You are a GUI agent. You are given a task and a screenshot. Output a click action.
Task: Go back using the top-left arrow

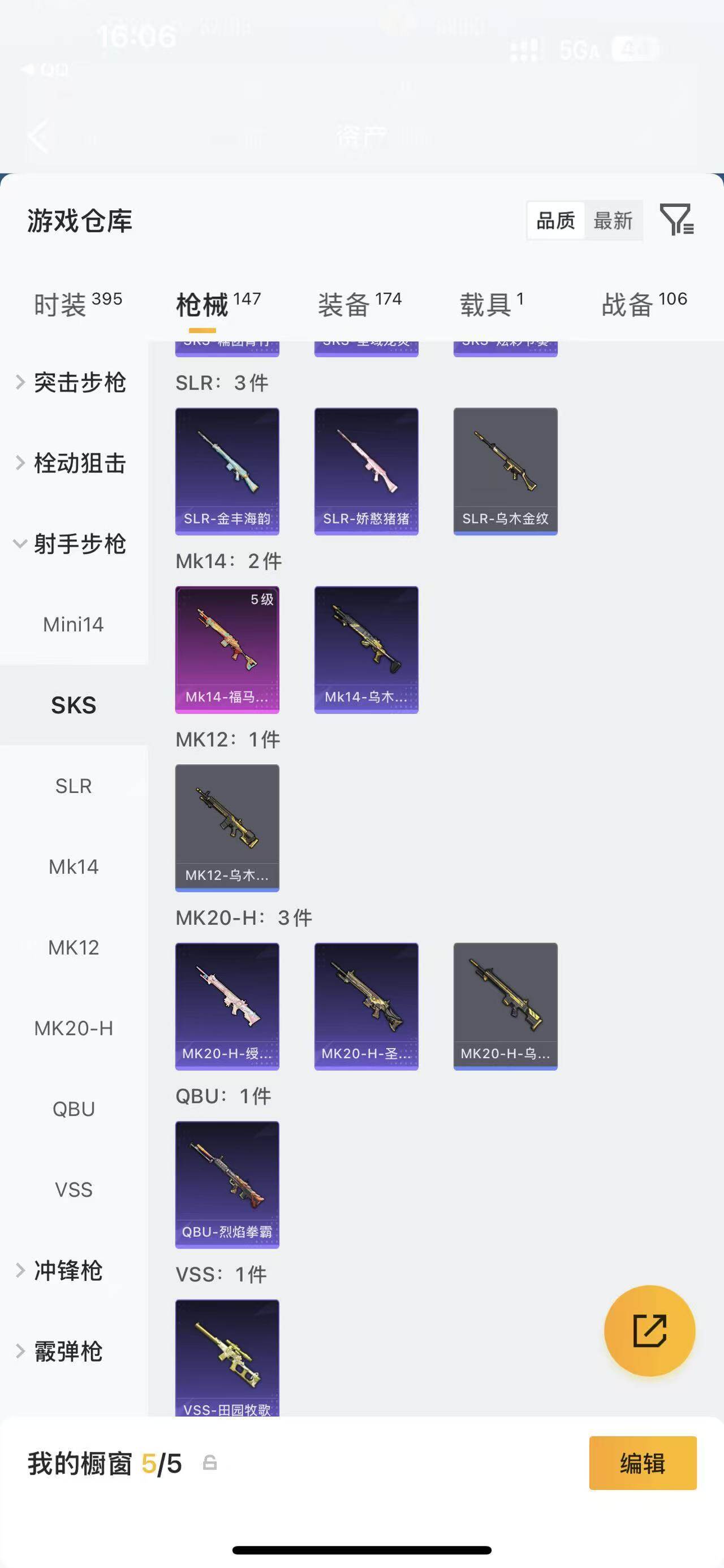coord(38,136)
